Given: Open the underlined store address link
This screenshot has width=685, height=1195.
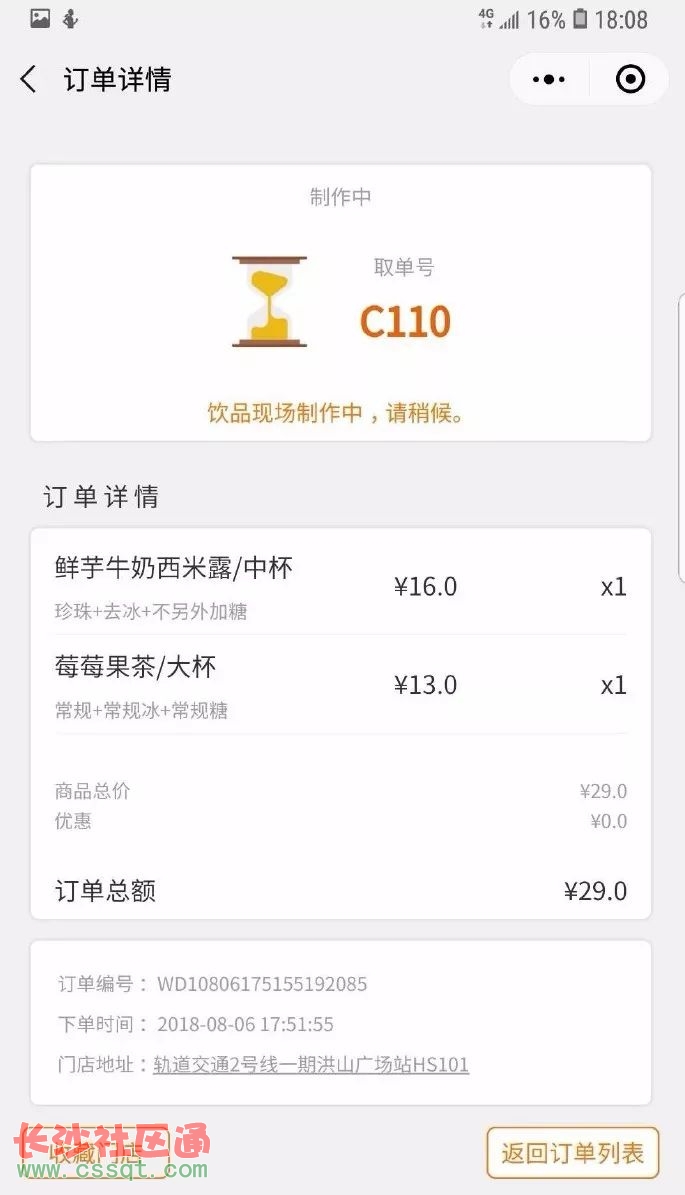Looking at the screenshot, I should click(310, 1065).
